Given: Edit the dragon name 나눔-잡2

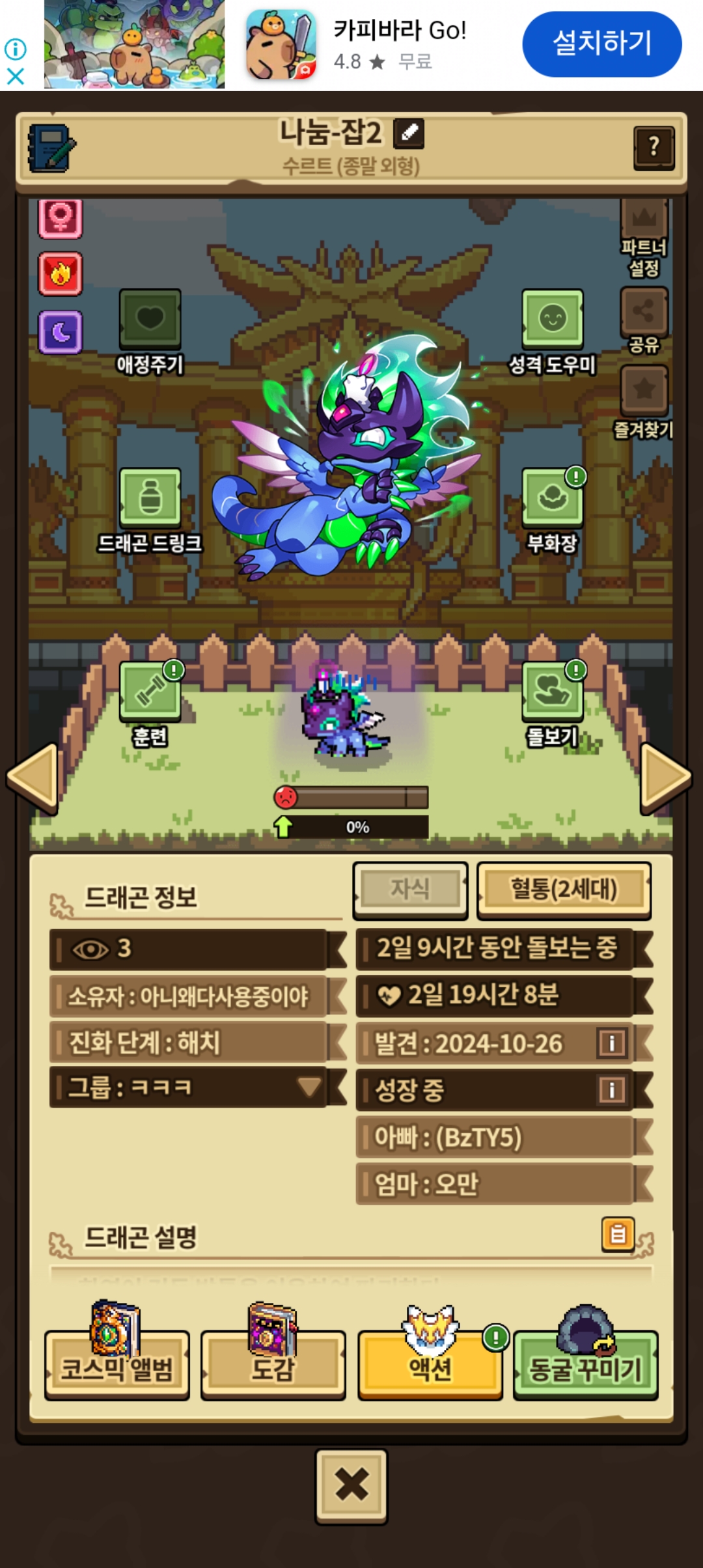Looking at the screenshot, I should click(x=409, y=133).
